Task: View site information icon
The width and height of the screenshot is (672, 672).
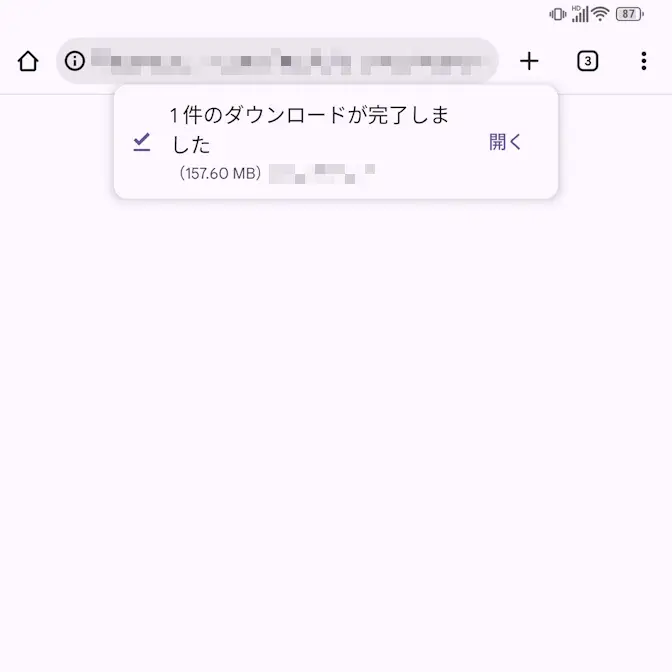Action: point(75,61)
